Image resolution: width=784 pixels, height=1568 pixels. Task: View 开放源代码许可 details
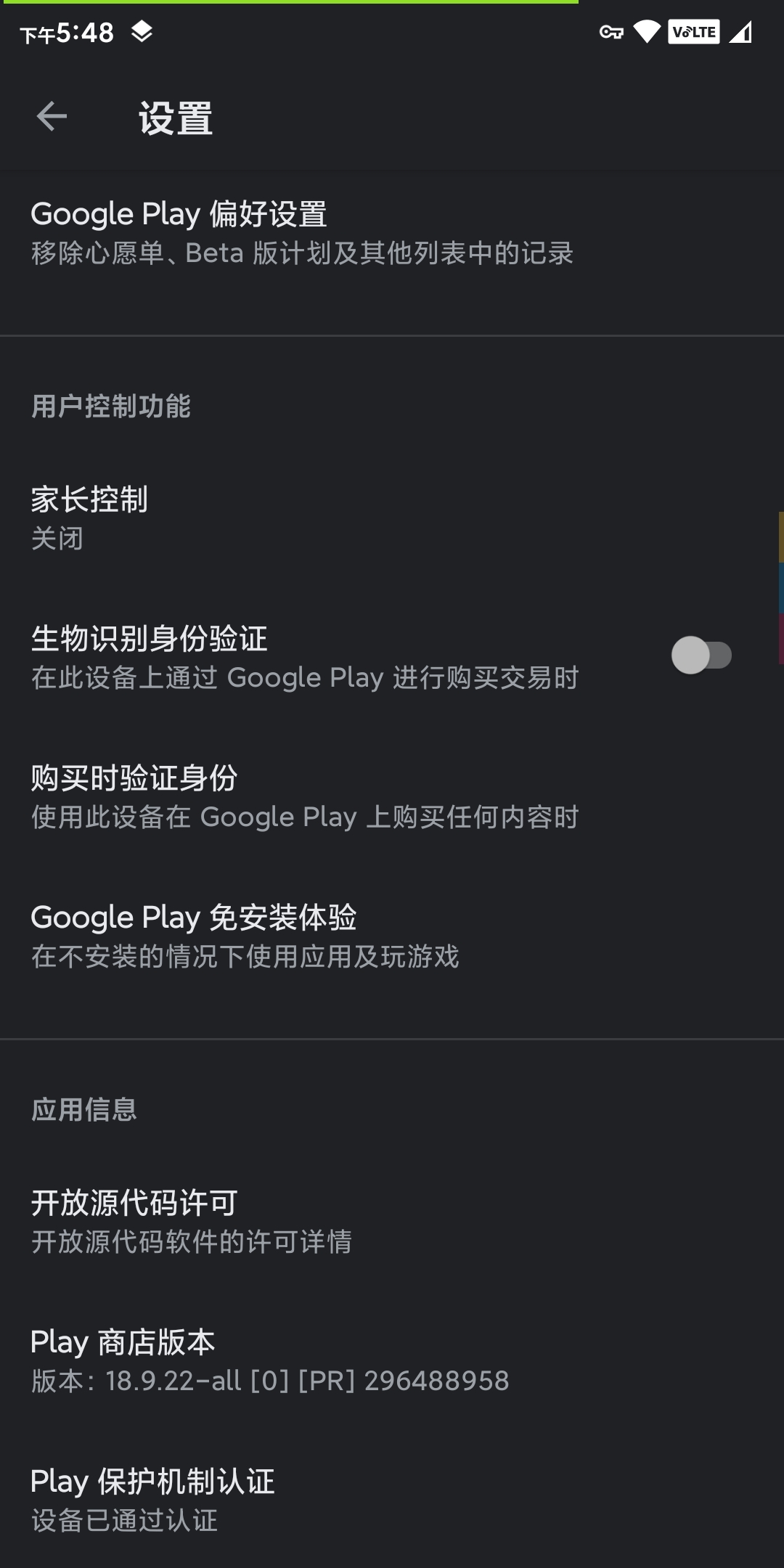(x=392, y=1222)
